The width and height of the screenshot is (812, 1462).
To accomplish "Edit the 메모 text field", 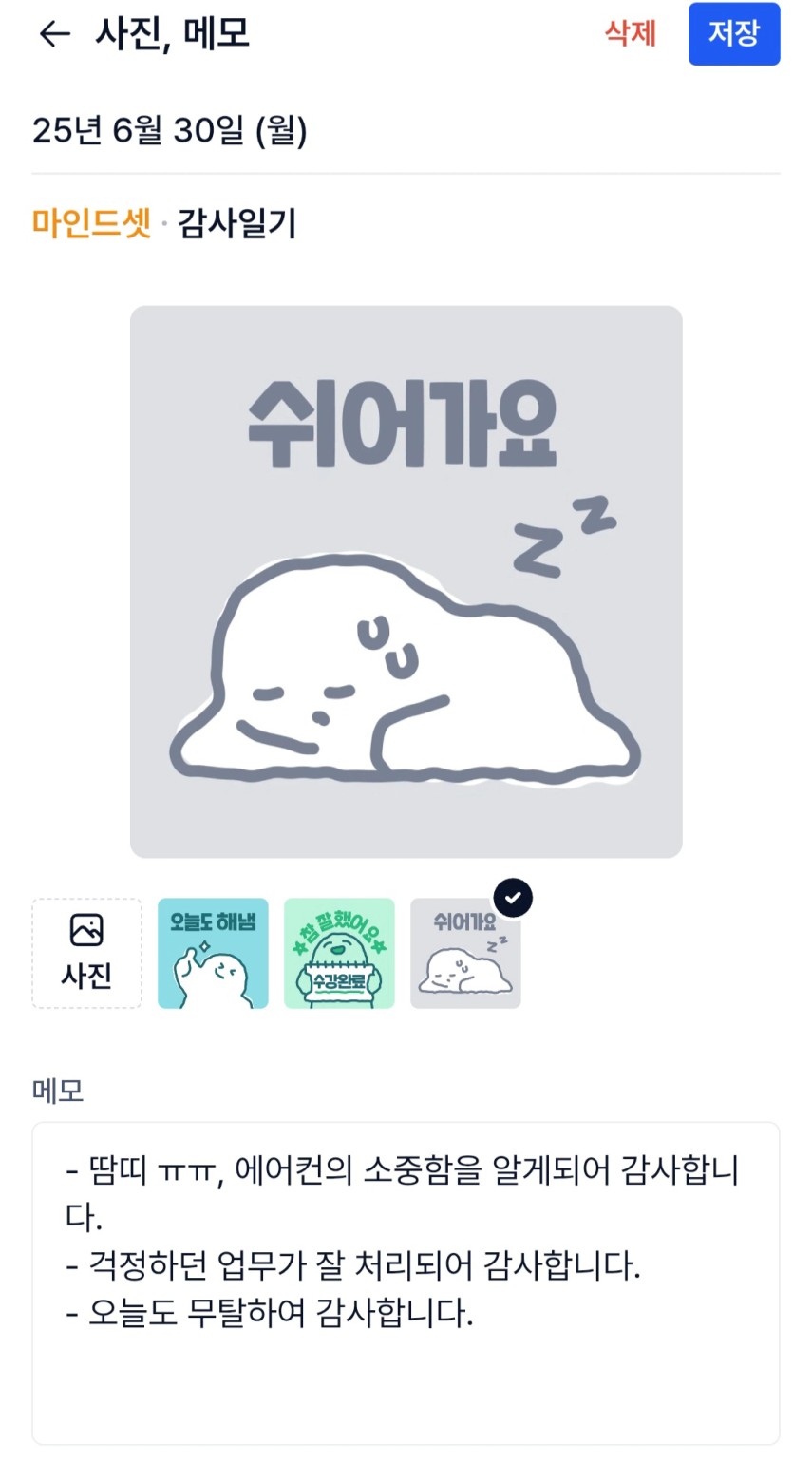I will pos(406,1282).
